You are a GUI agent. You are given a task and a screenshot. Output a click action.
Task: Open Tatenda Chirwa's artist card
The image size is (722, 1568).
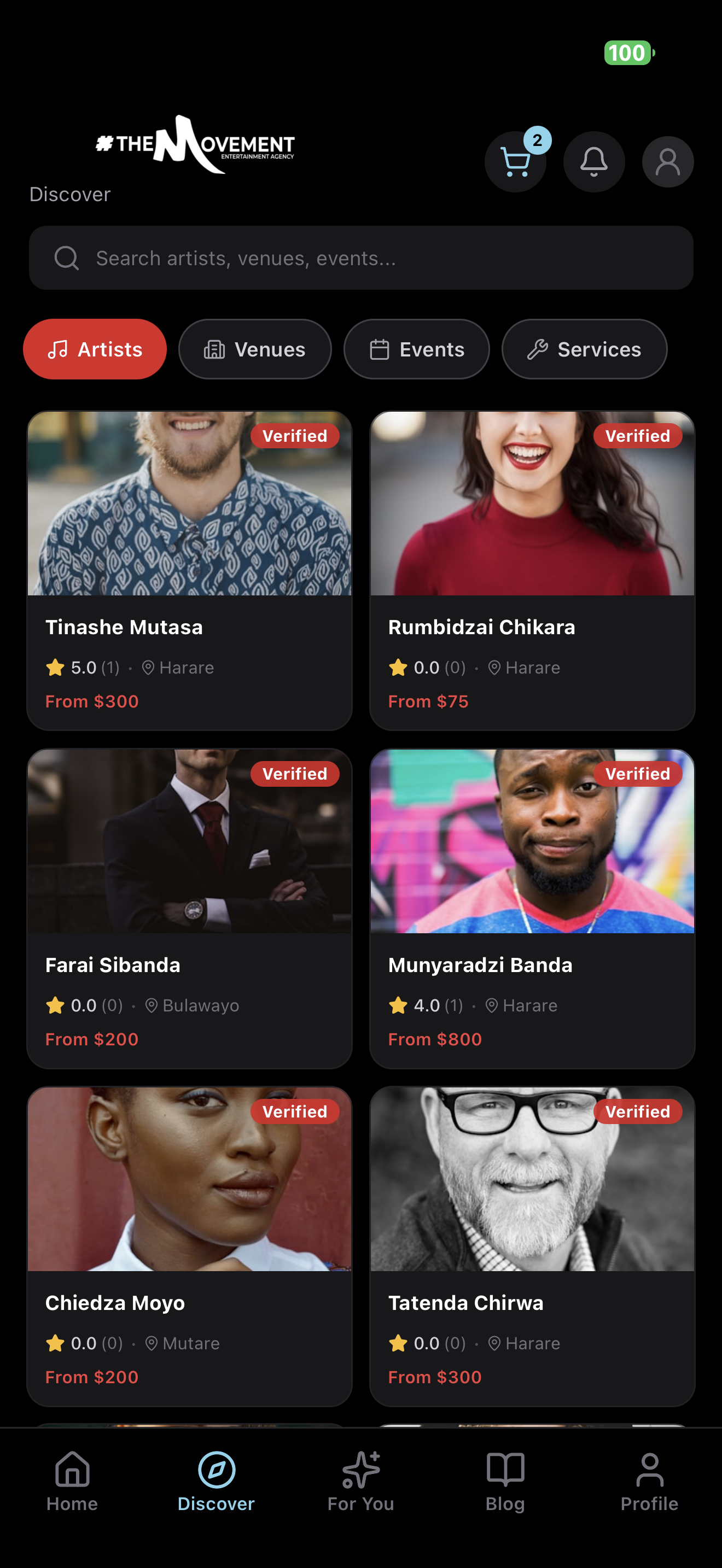(x=532, y=1246)
